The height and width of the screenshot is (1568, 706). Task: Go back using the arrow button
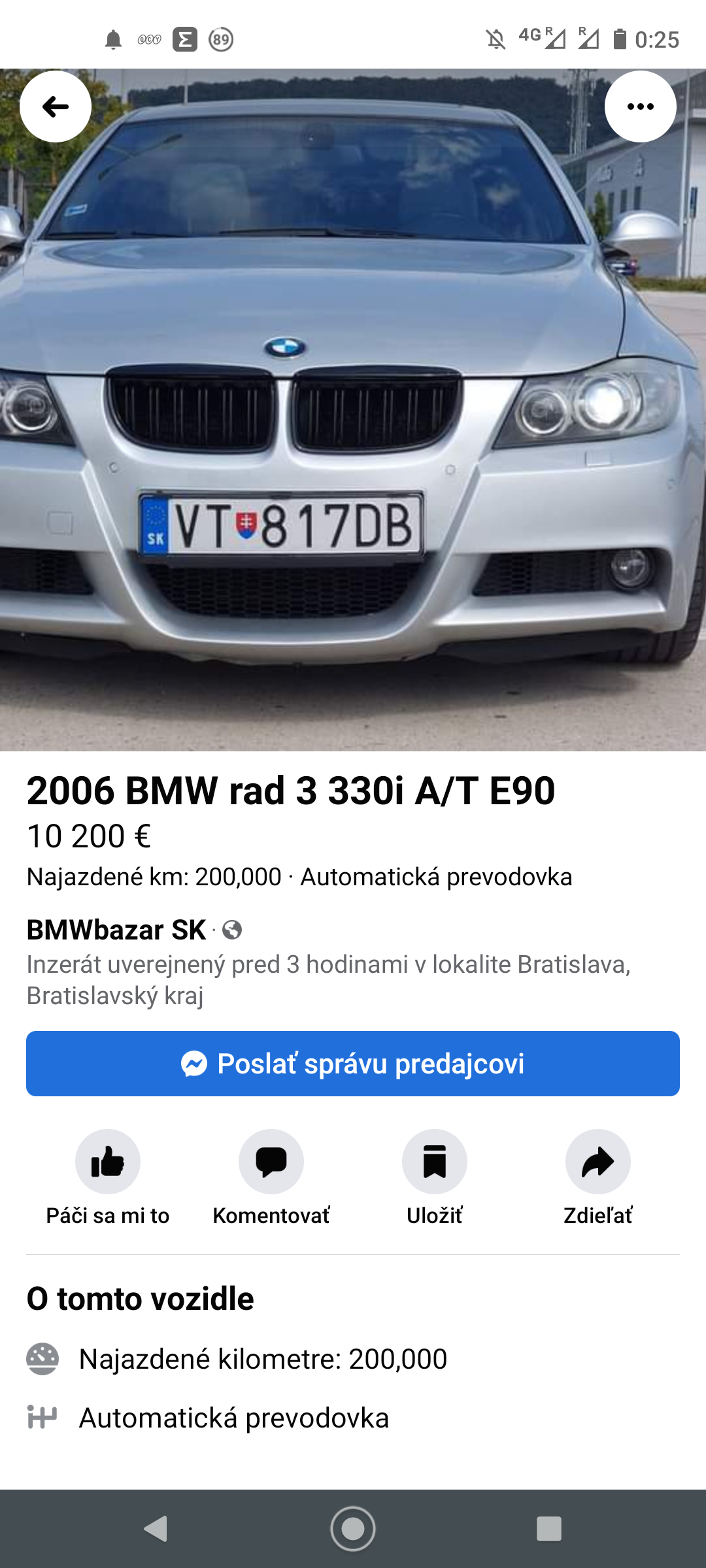(x=56, y=106)
